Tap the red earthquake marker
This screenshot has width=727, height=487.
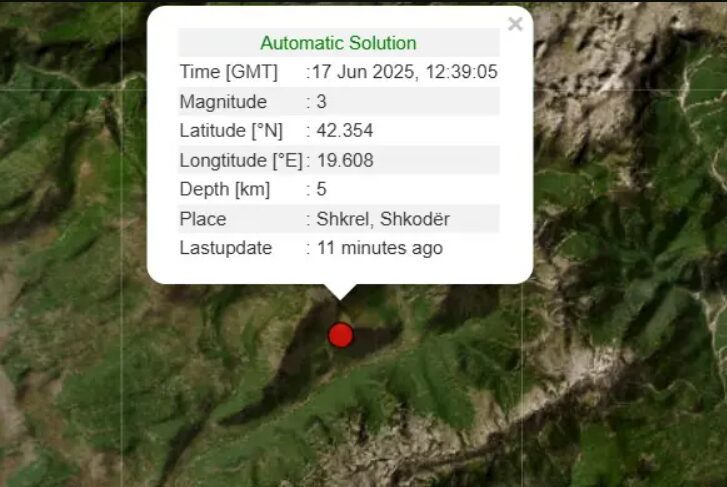(341, 335)
